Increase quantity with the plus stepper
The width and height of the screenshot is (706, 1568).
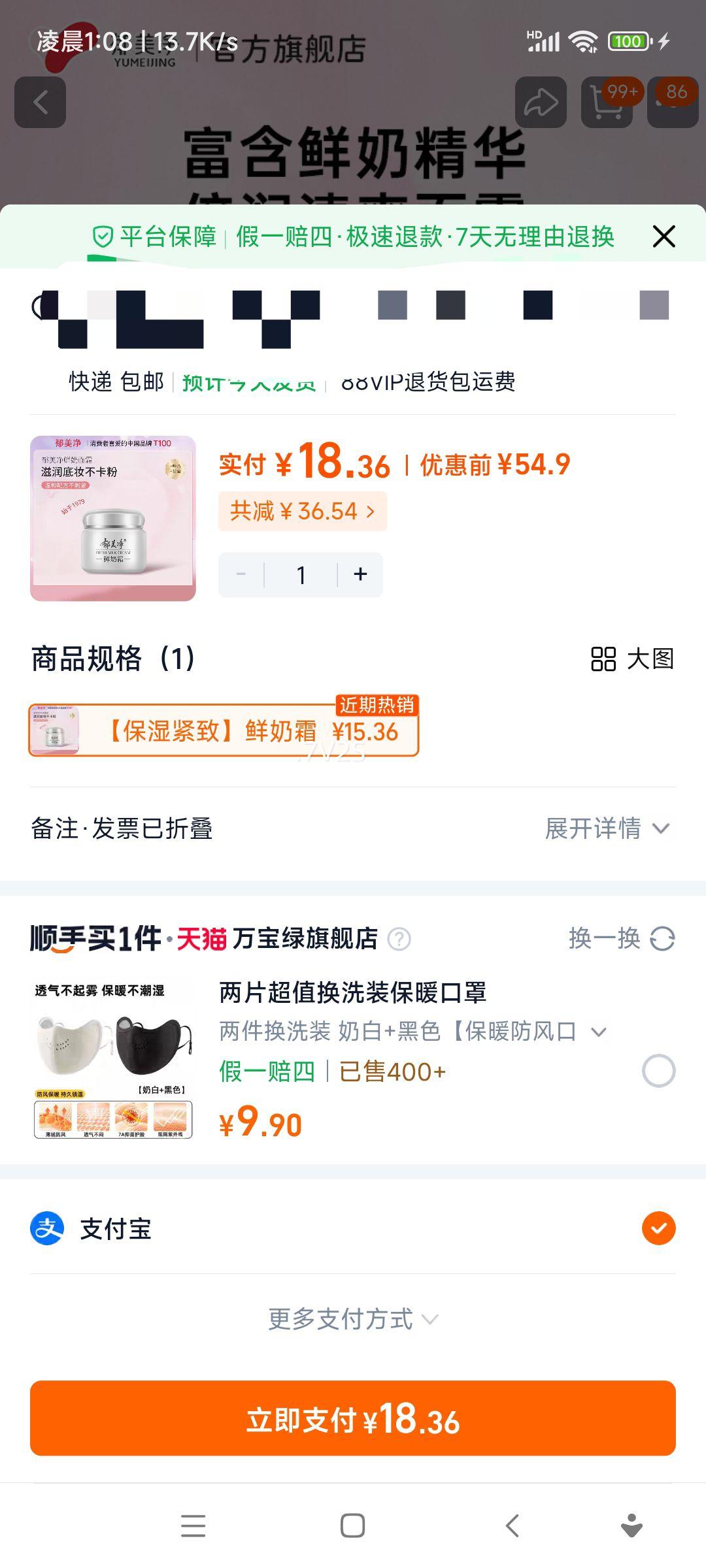360,574
